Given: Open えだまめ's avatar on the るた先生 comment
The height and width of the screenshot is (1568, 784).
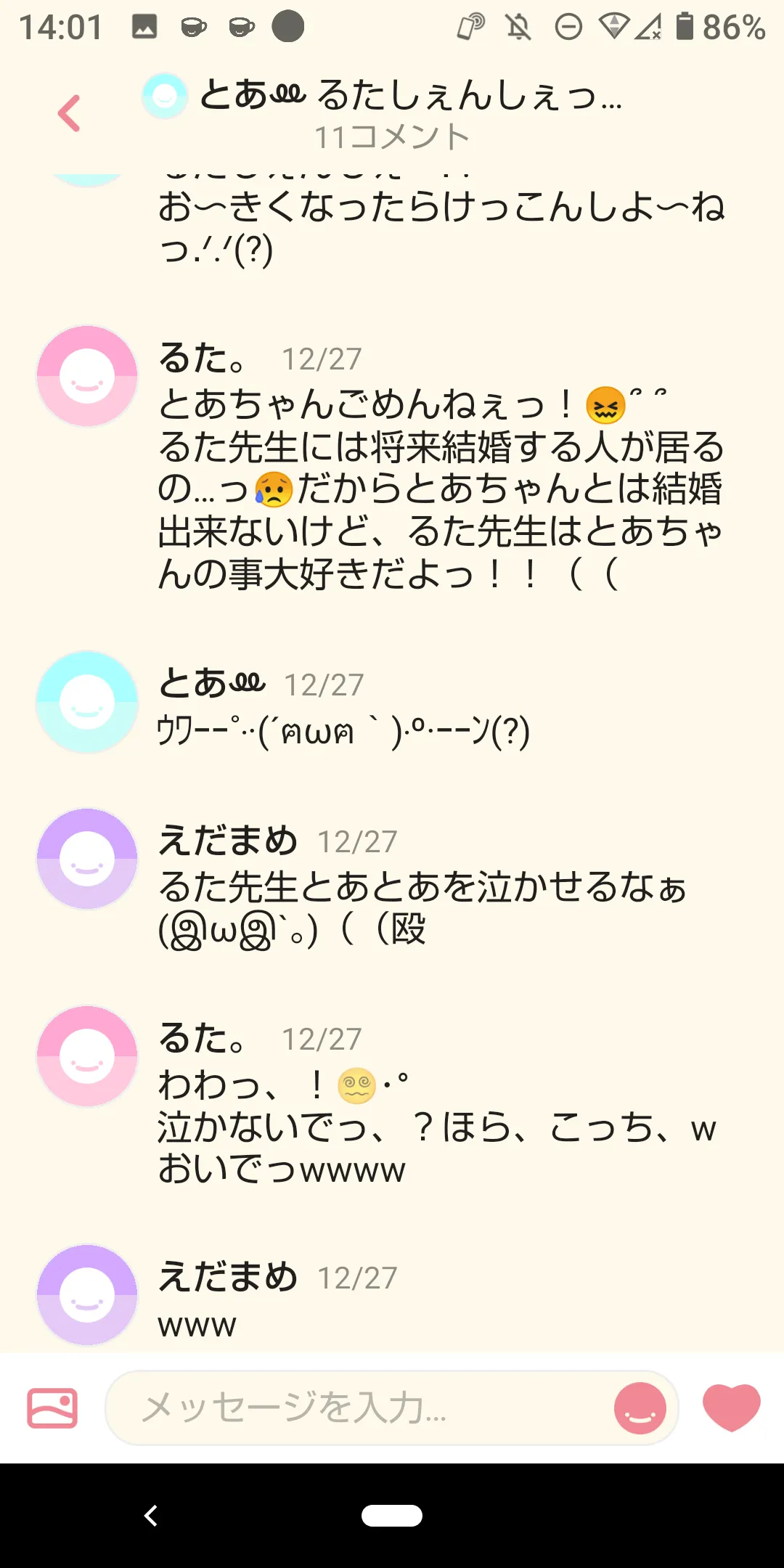Looking at the screenshot, I should 87,859.
